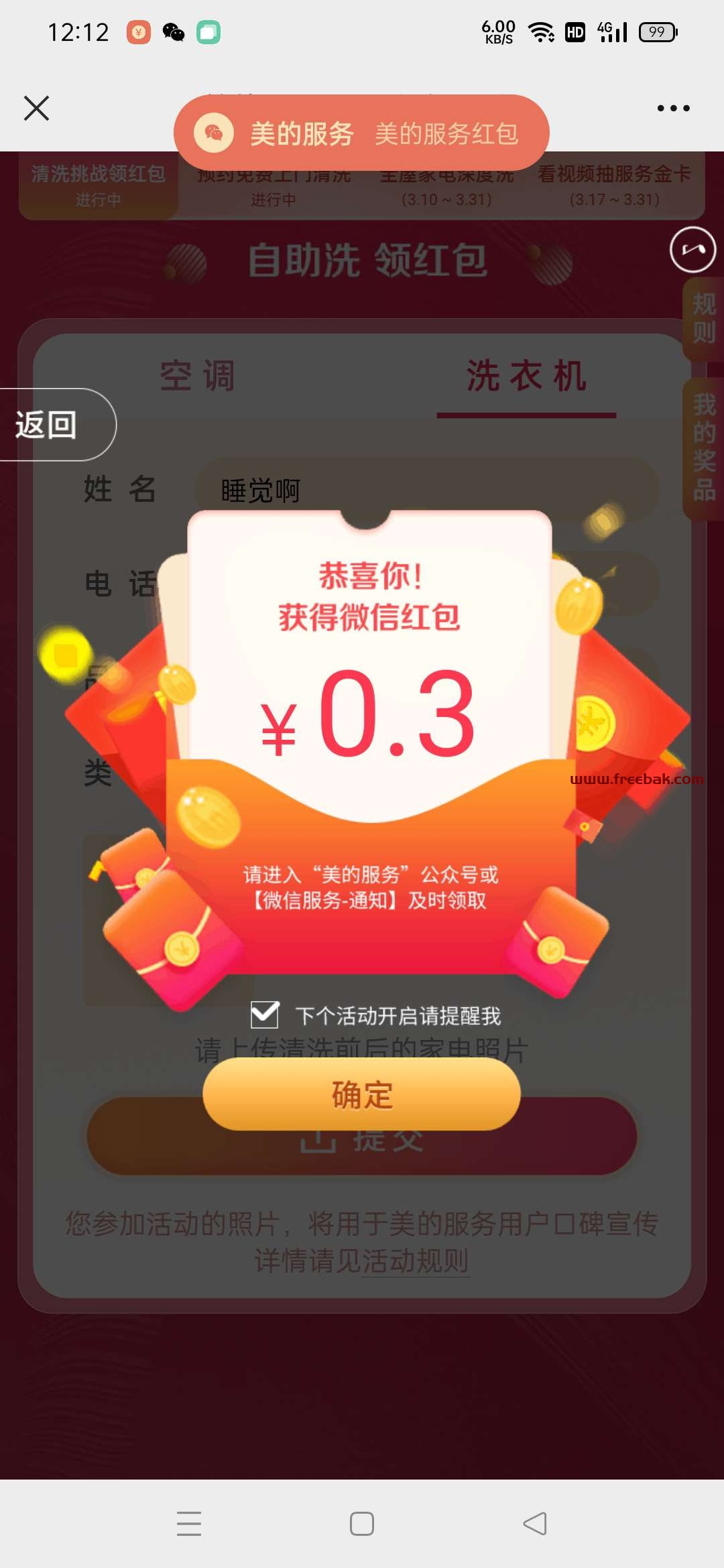Open 规则 side tab

(703, 319)
